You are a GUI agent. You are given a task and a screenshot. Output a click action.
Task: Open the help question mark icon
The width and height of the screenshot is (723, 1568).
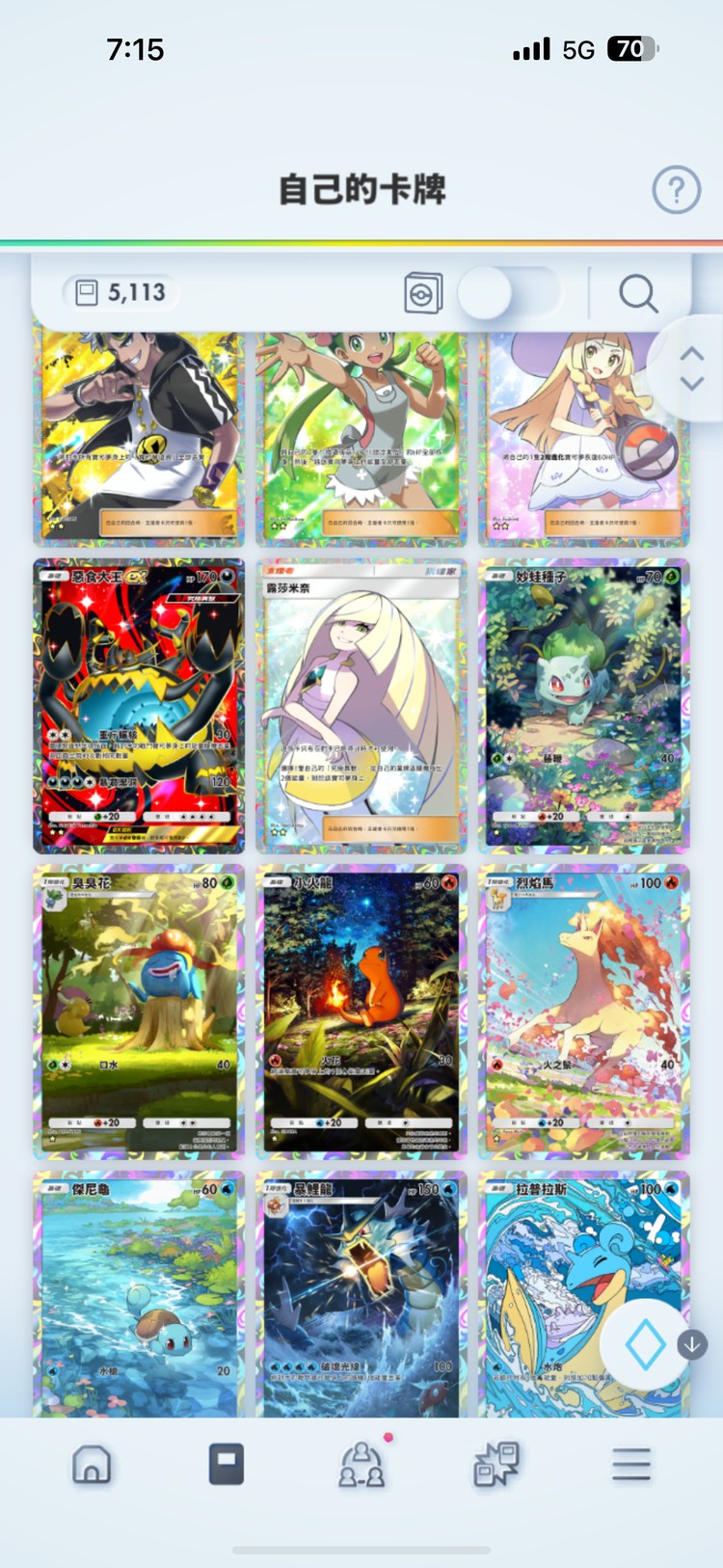676,190
